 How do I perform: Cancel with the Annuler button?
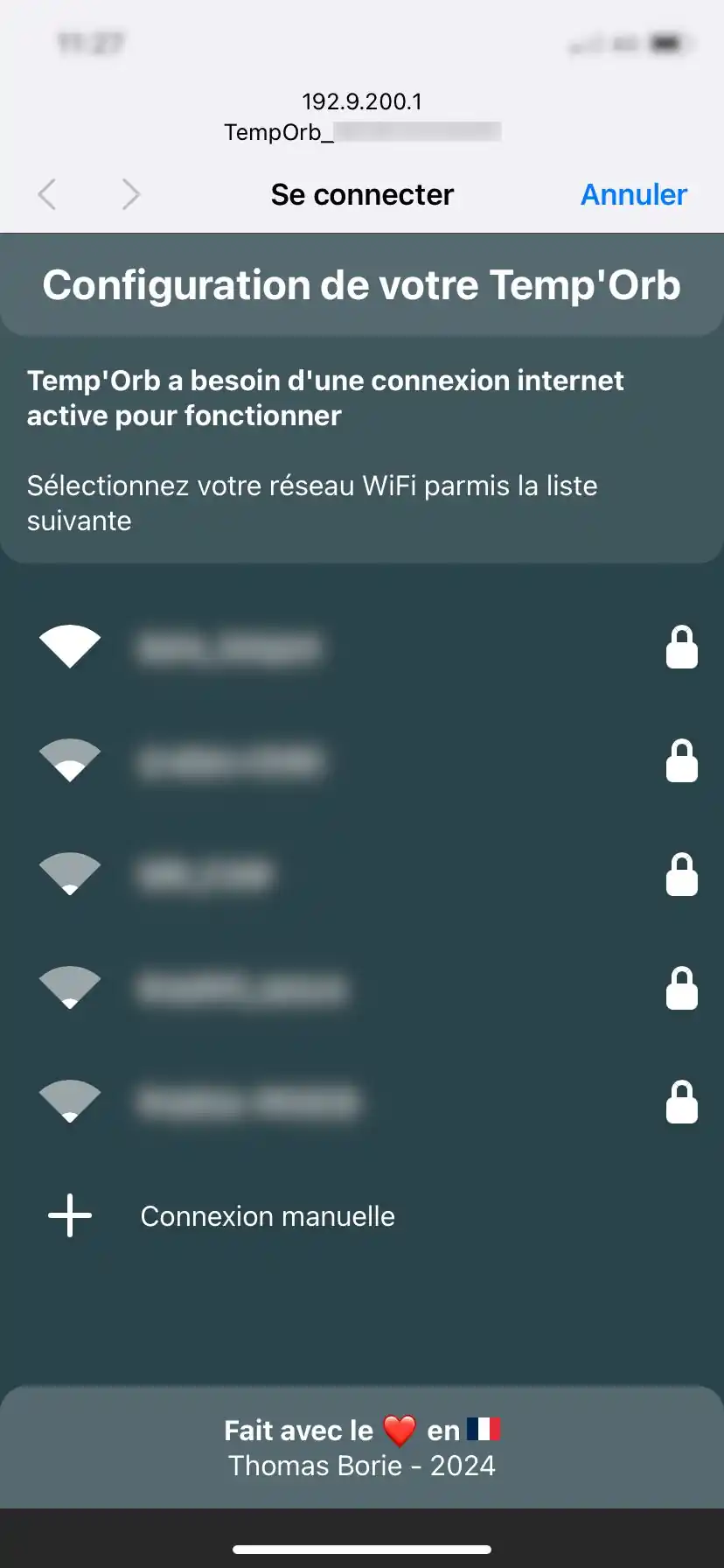pos(634,194)
